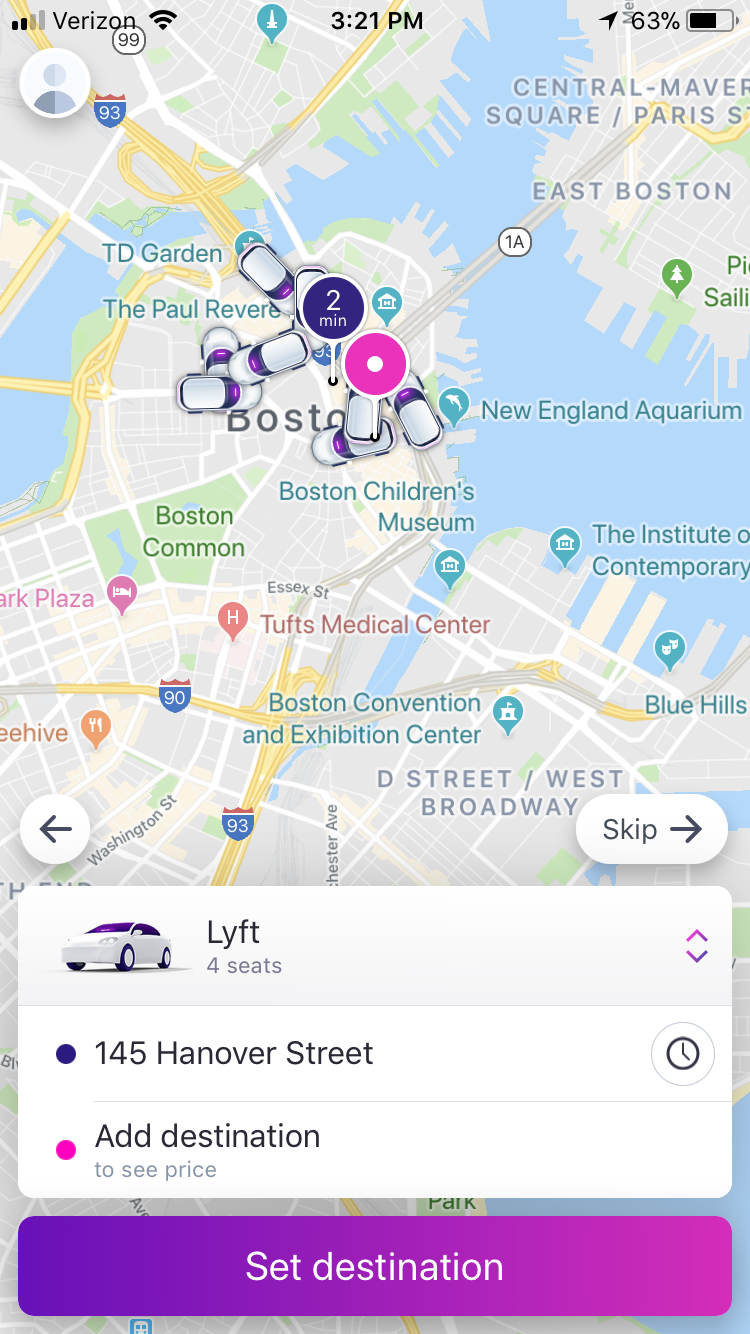Viewport: 750px width, 1334px height.
Task: Expand the Lyft ride type selector
Action: point(696,946)
